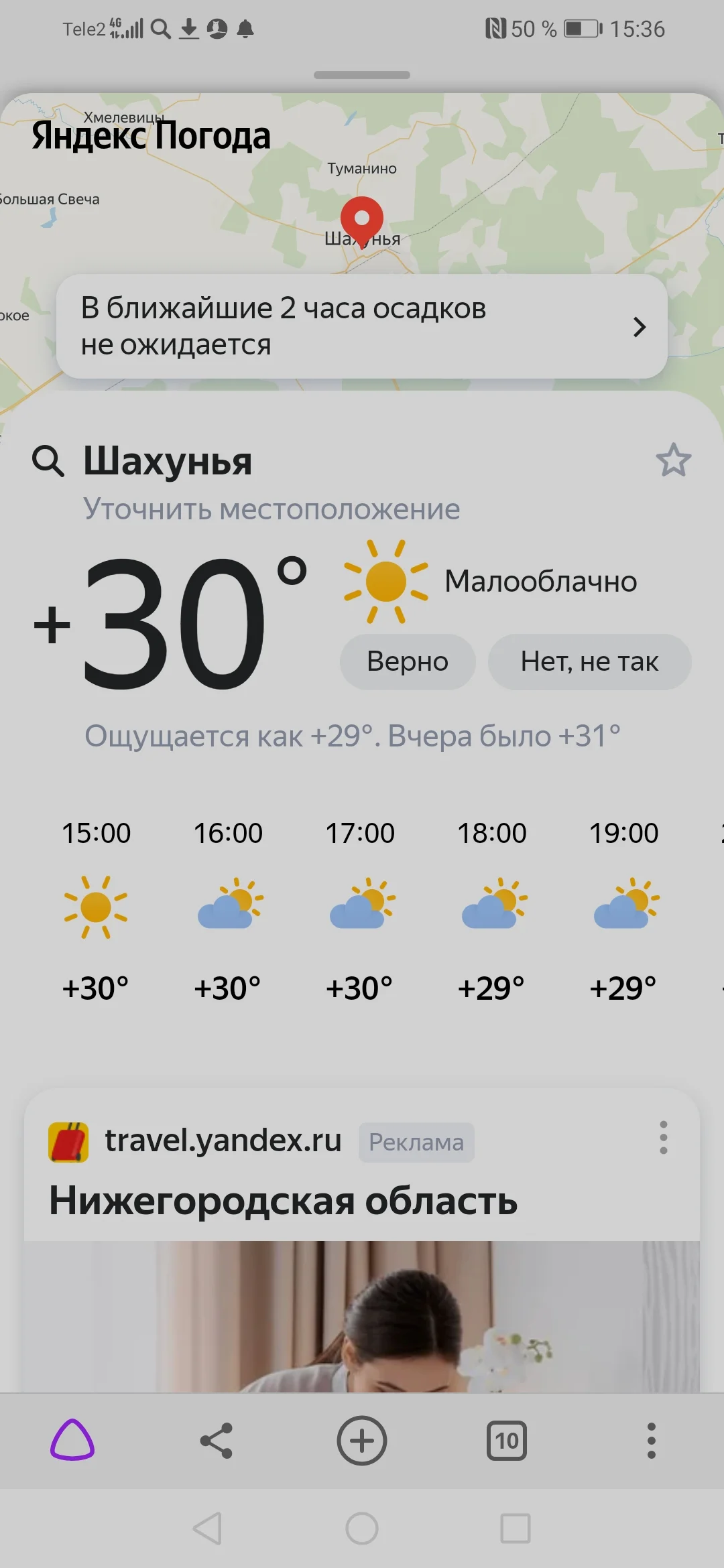Viewport: 724px width, 1568px height.
Task: Open Alice assistant from the bottom toolbar
Action: point(72,1441)
